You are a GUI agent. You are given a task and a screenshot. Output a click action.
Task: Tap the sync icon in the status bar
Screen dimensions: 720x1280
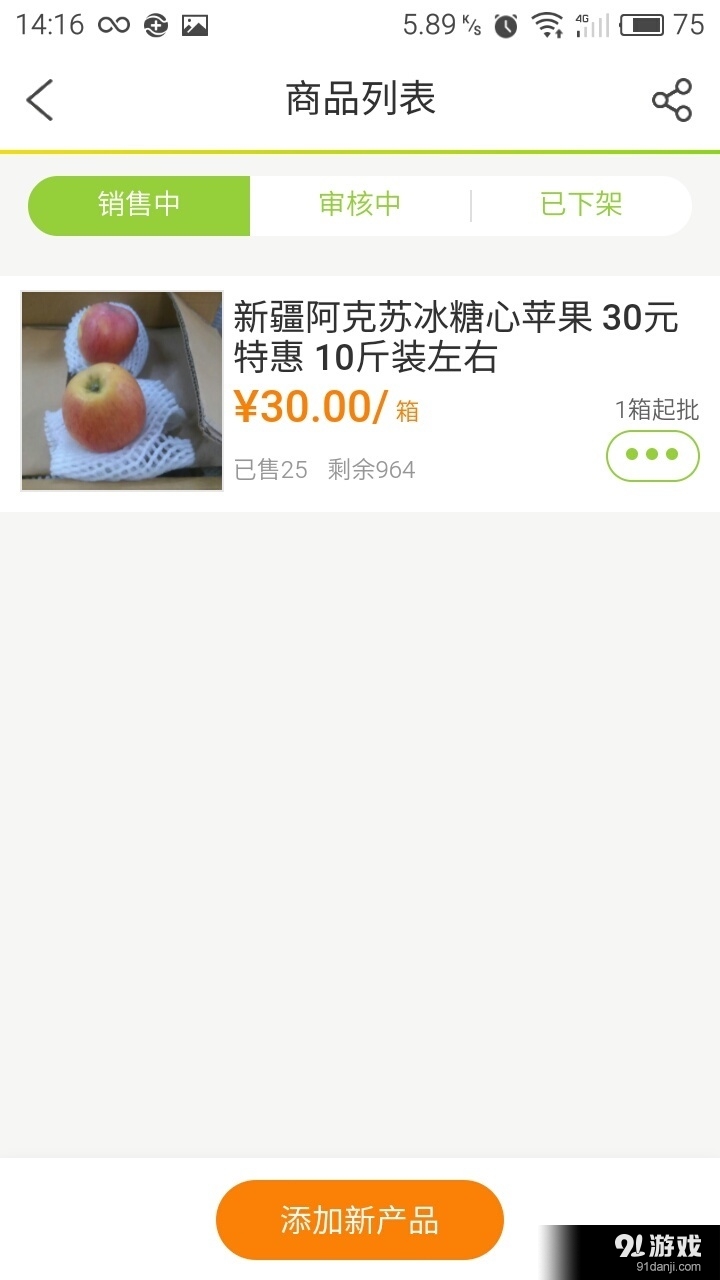pos(155,25)
